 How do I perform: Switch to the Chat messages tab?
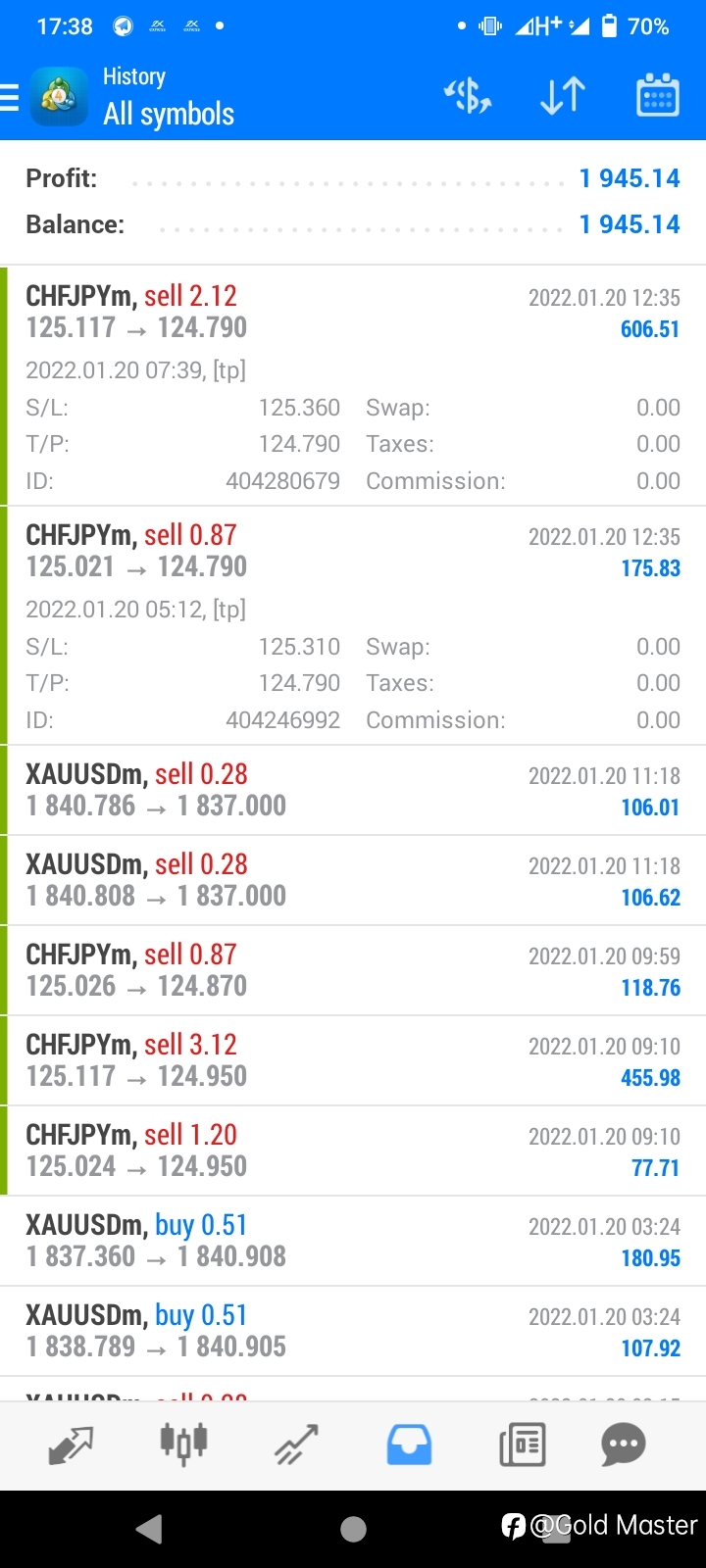(x=624, y=1445)
